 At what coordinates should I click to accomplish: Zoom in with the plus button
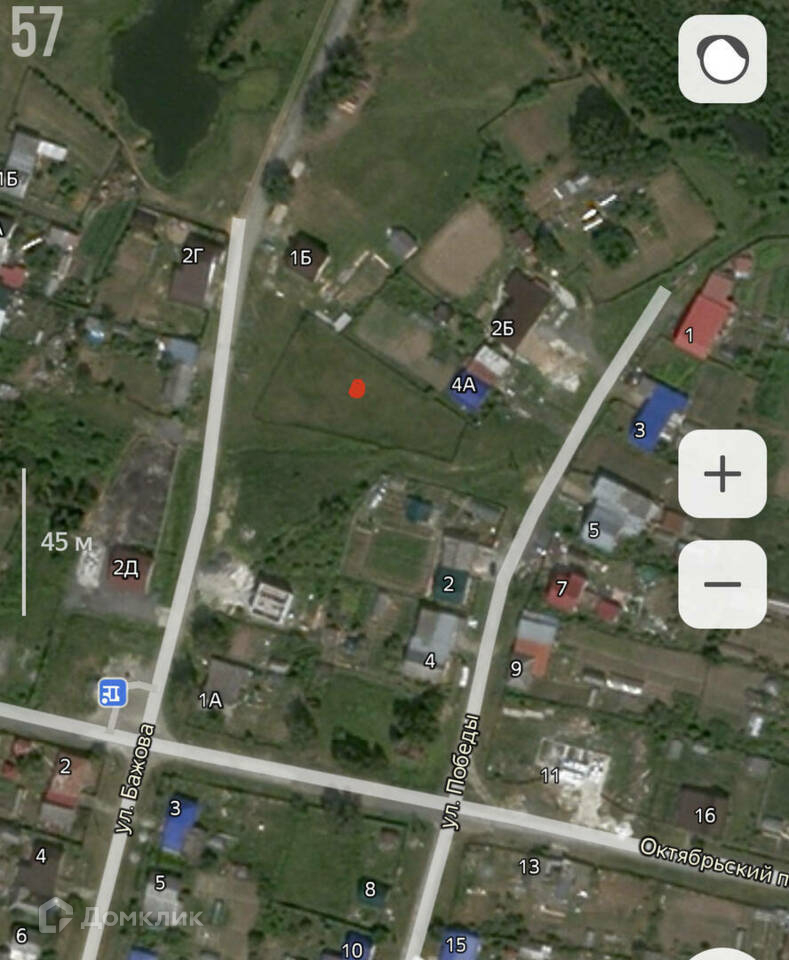pyautogui.click(x=722, y=474)
